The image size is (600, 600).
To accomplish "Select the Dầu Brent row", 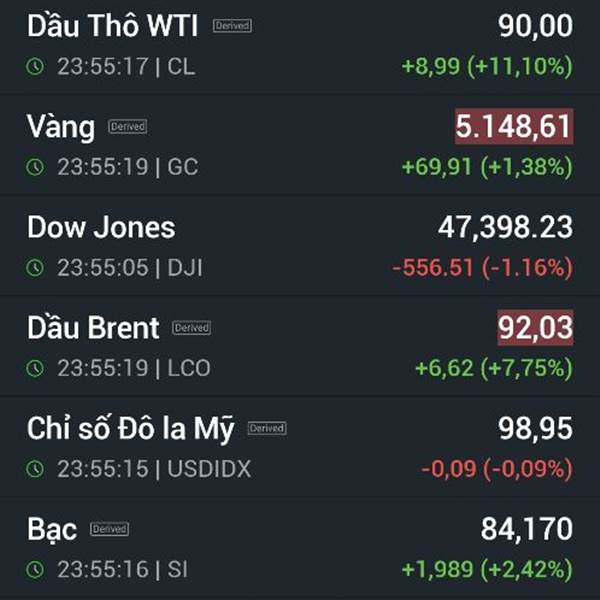I will [300, 346].
